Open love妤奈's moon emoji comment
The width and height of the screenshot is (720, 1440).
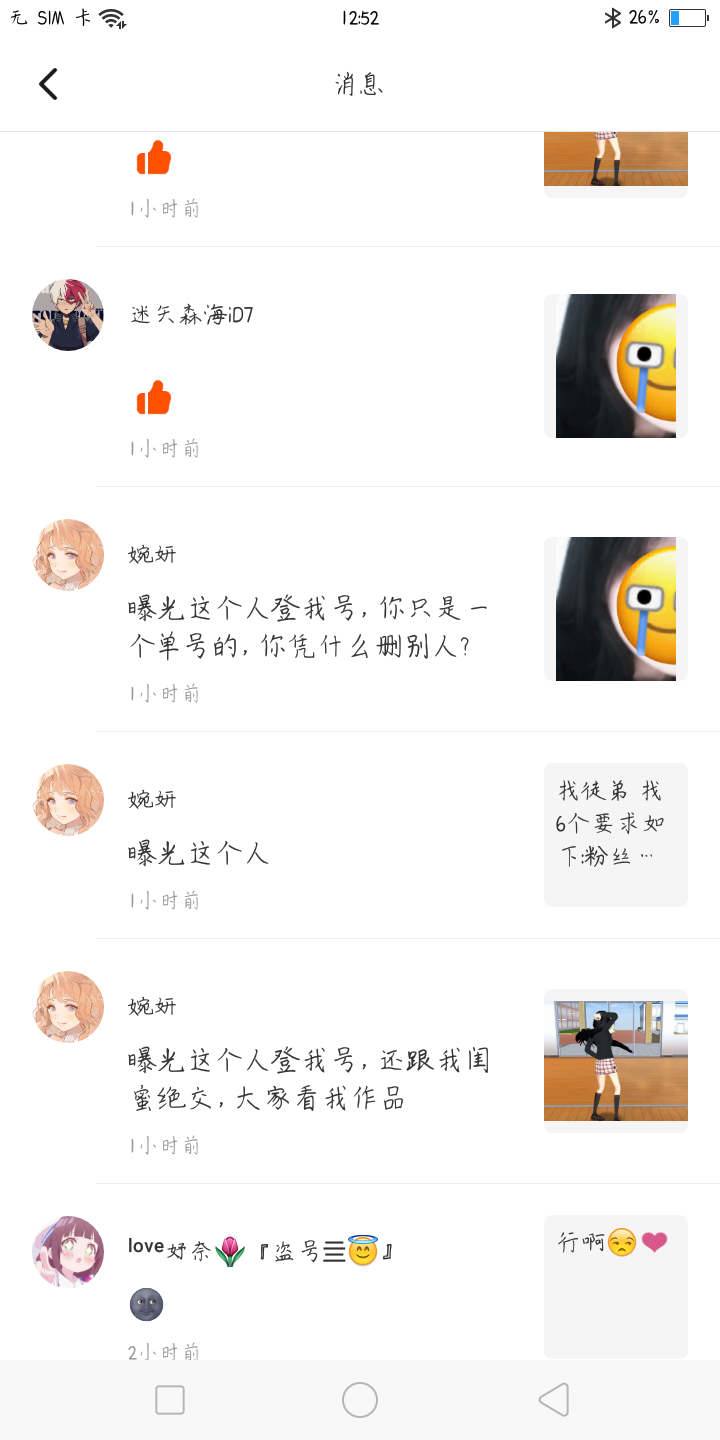[x=146, y=1304]
